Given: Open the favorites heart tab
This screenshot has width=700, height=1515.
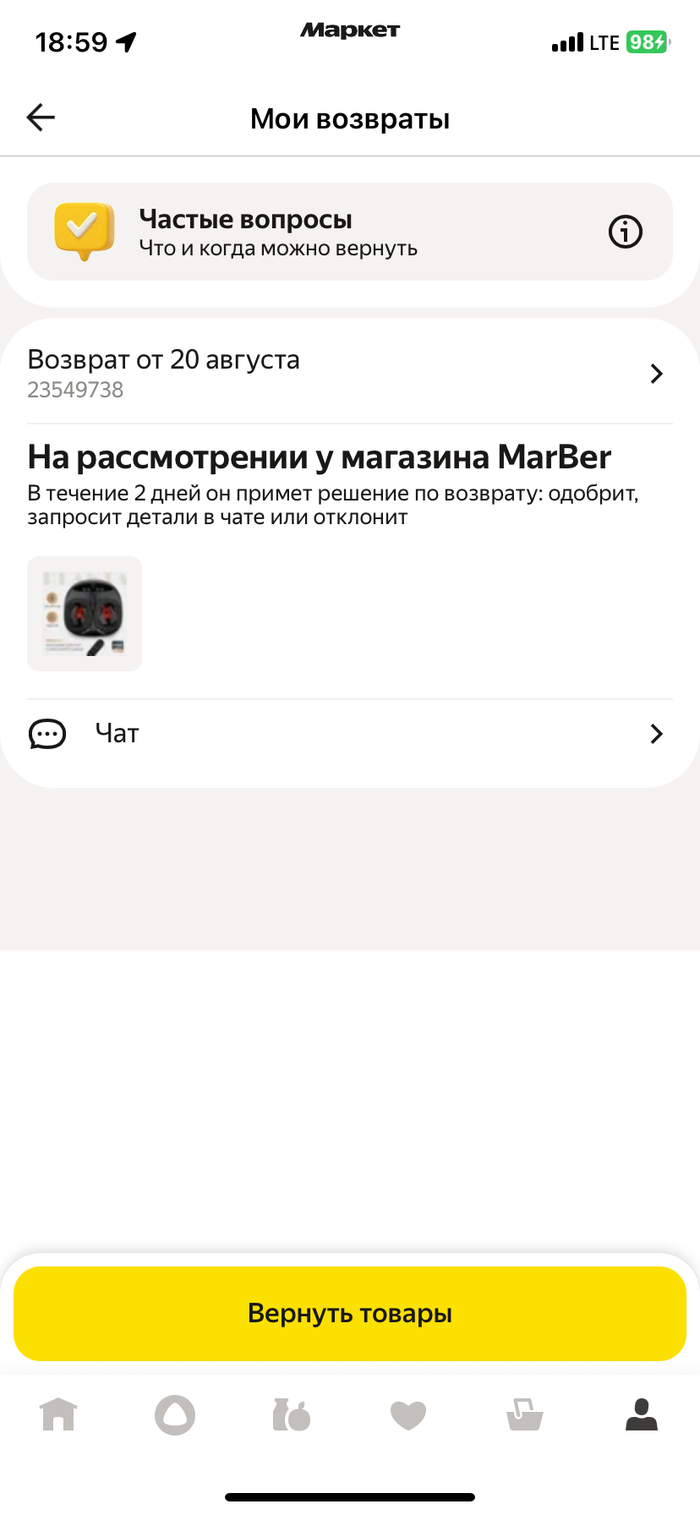Looking at the screenshot, I should click(408, 1415).
